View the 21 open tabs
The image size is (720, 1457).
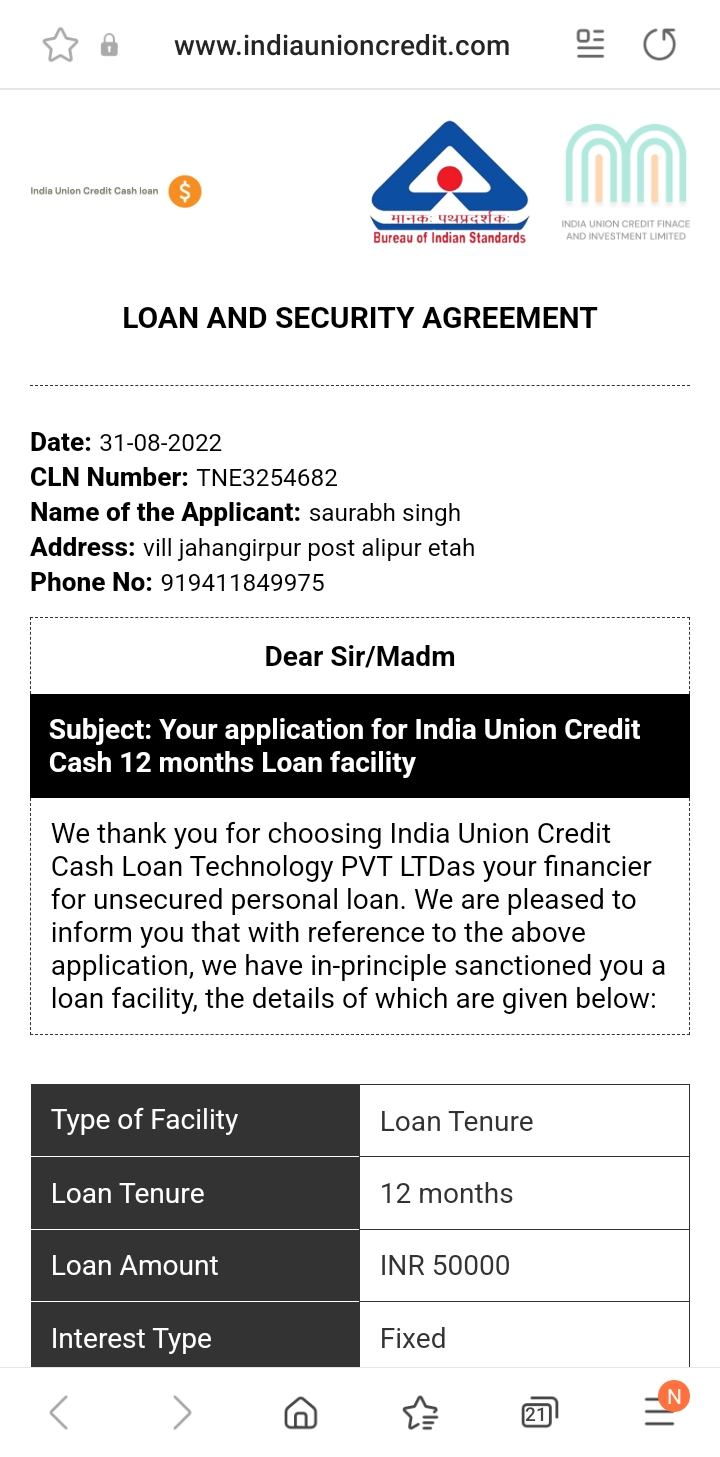[x=539, y=1412]
